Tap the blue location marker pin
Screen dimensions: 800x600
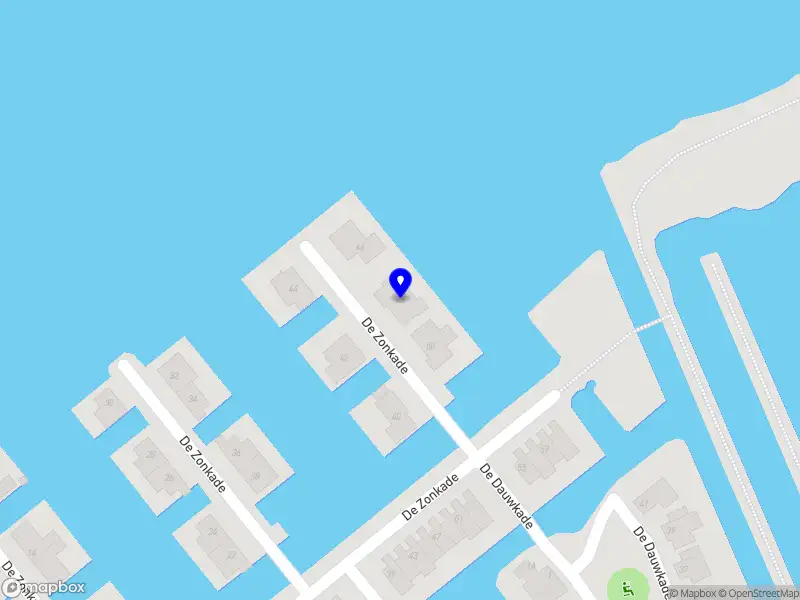(x=400, y=281)
